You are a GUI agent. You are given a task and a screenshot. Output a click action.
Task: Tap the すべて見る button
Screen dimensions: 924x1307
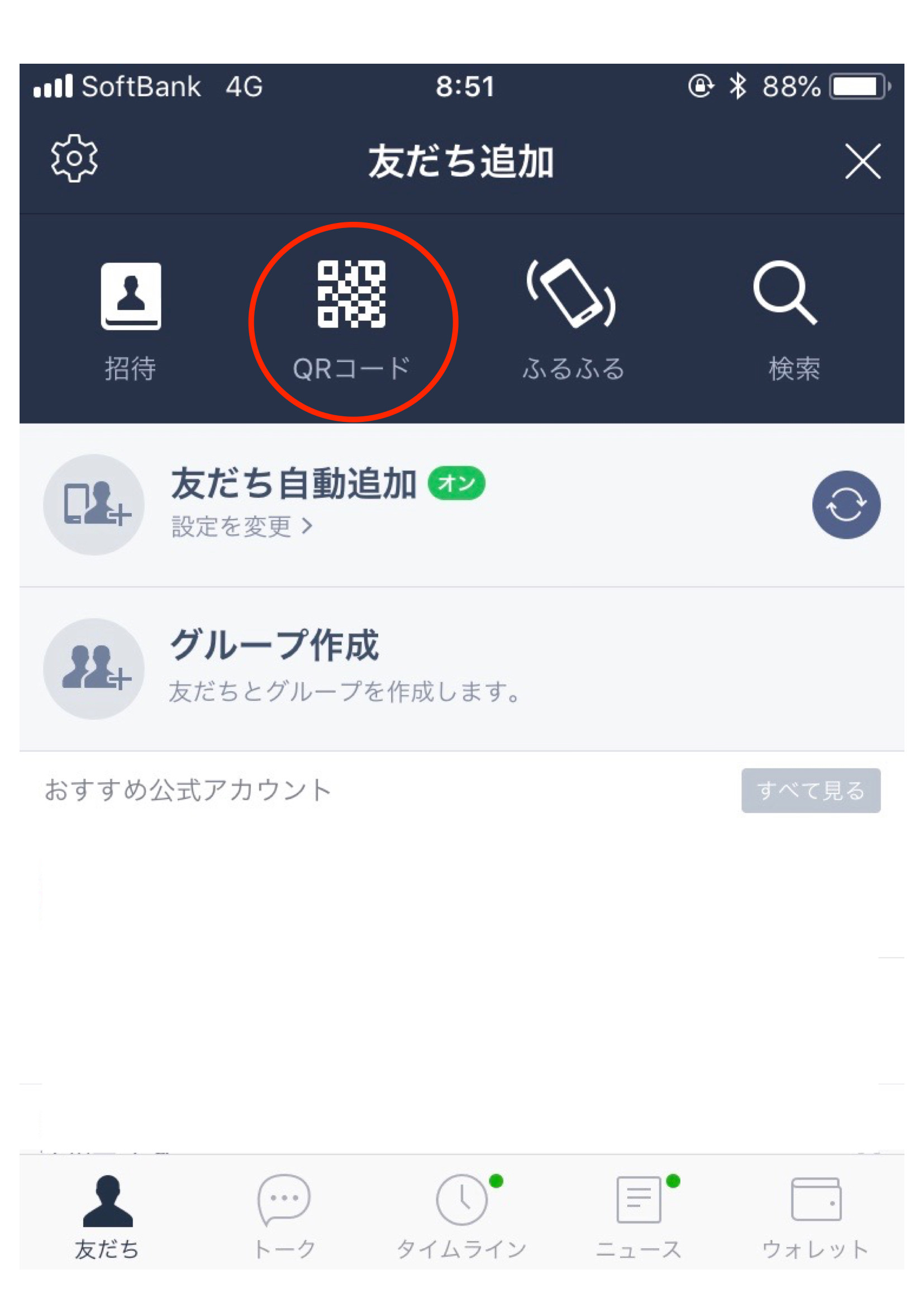(810, 790)
